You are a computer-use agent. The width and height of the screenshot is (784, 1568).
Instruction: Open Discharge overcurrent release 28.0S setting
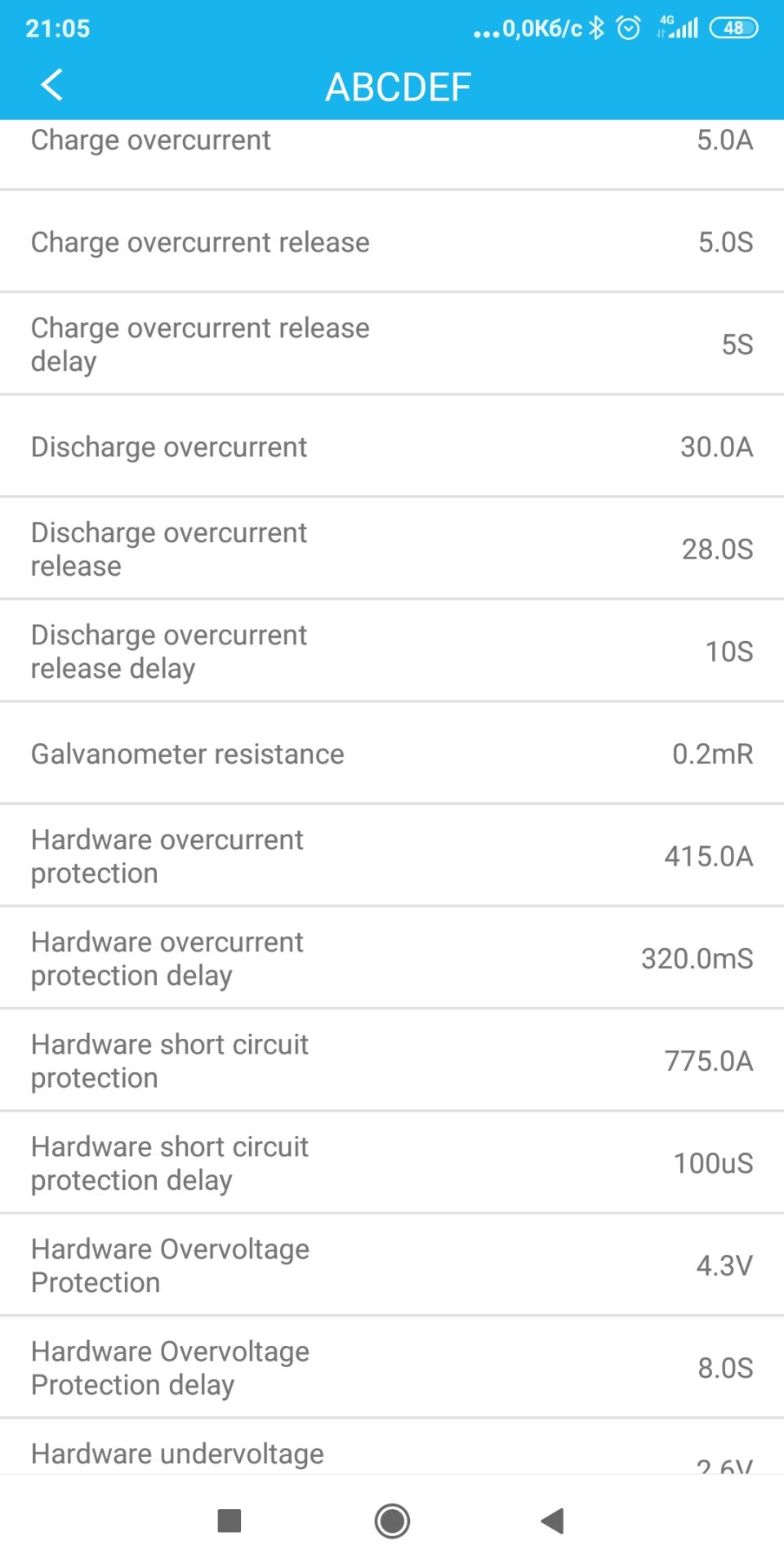pos(392,549)
